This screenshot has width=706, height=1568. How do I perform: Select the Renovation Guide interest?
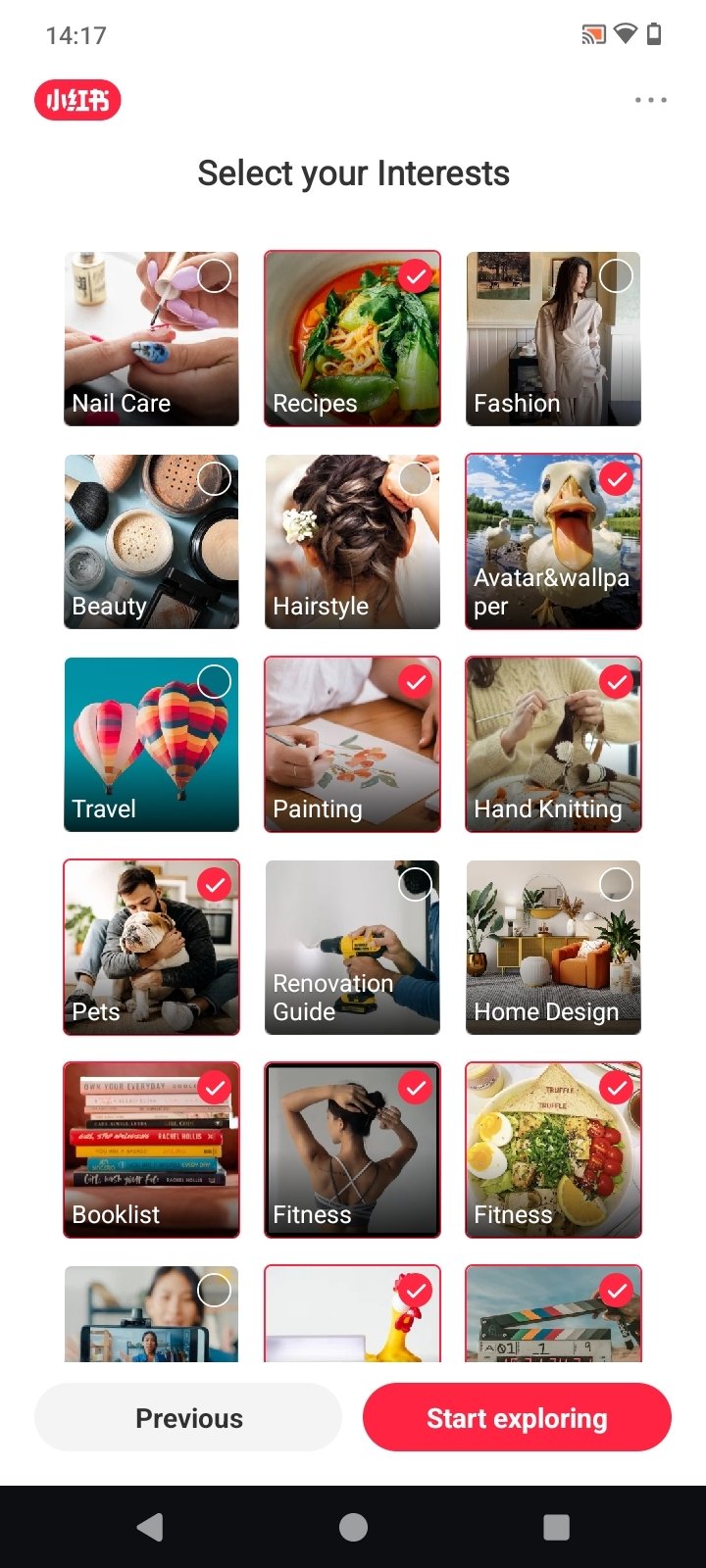click(x=352, y=947)
